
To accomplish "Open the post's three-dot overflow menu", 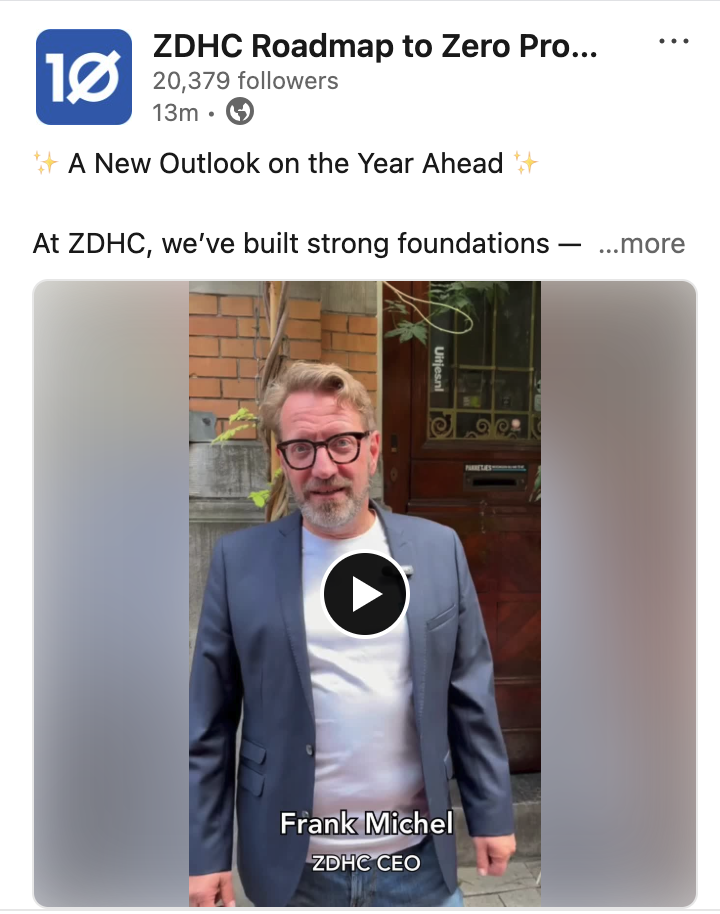I will [674, 42].
